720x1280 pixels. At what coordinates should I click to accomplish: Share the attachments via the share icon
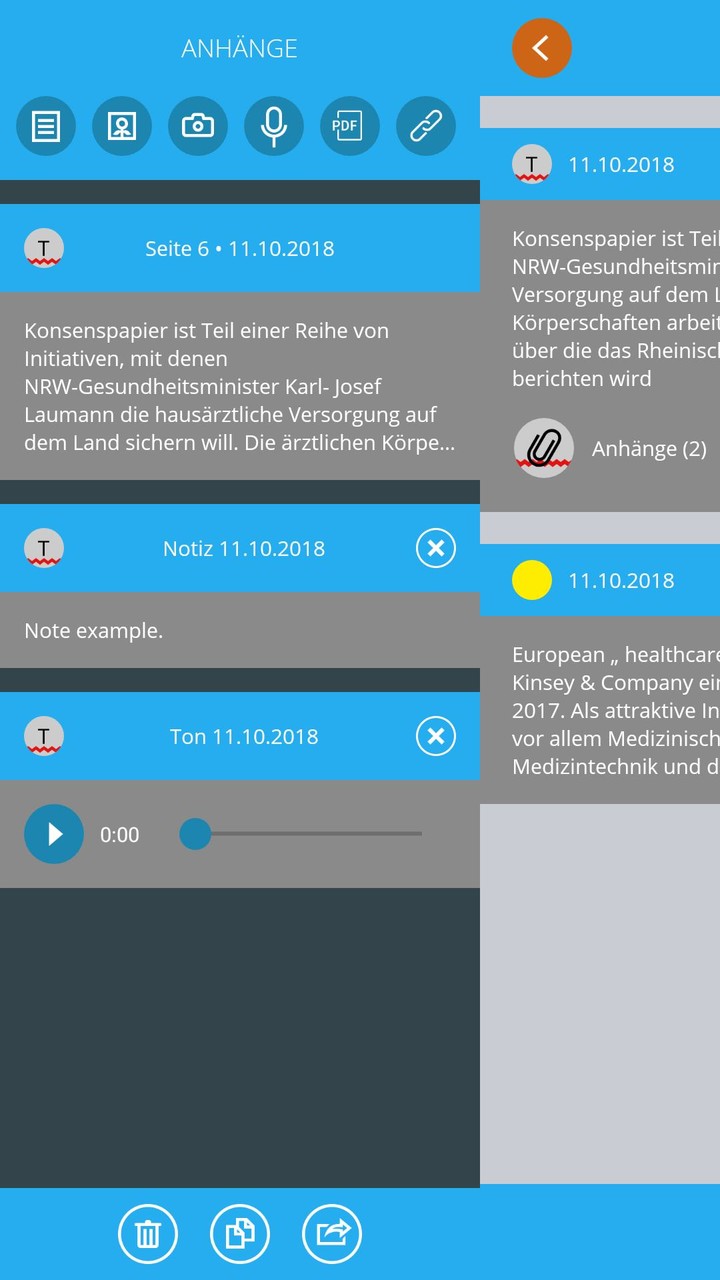(x=333, y=1234)
